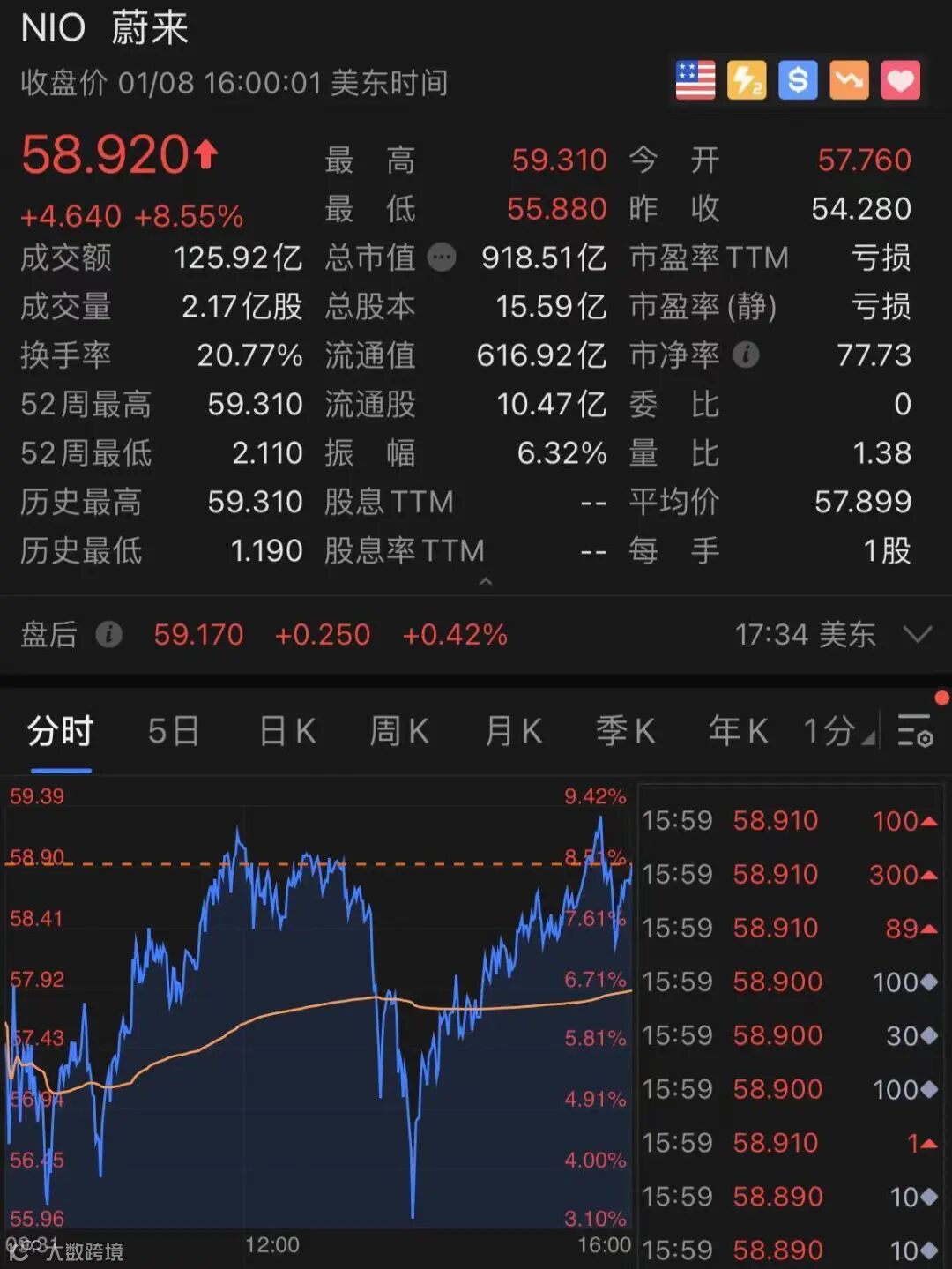The height and width of the screenshot is (1269, 952).
Task: Tap the pink heart icon
Action: click(x=900, y=80)
